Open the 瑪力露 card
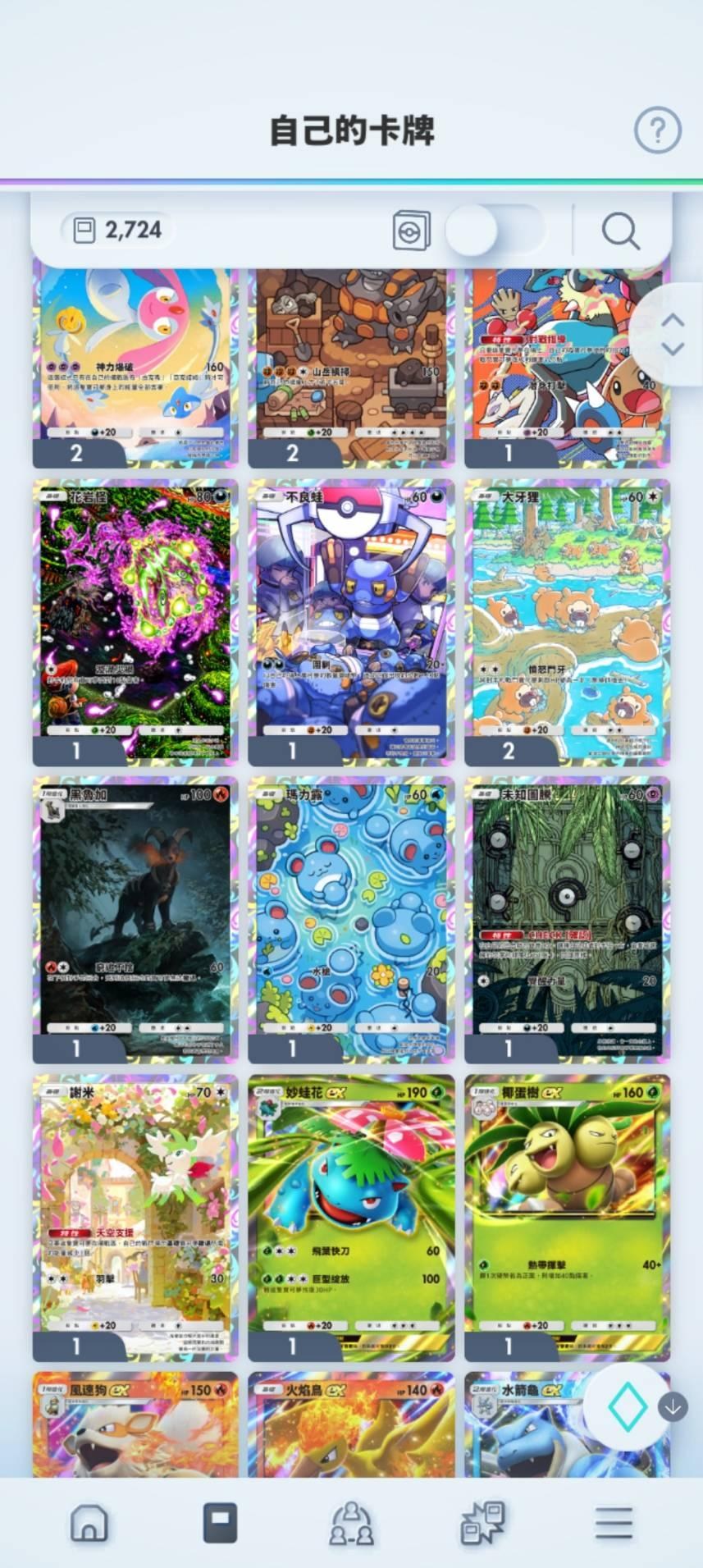Viewport: 703px width, 1568px height. coord(351,919)
